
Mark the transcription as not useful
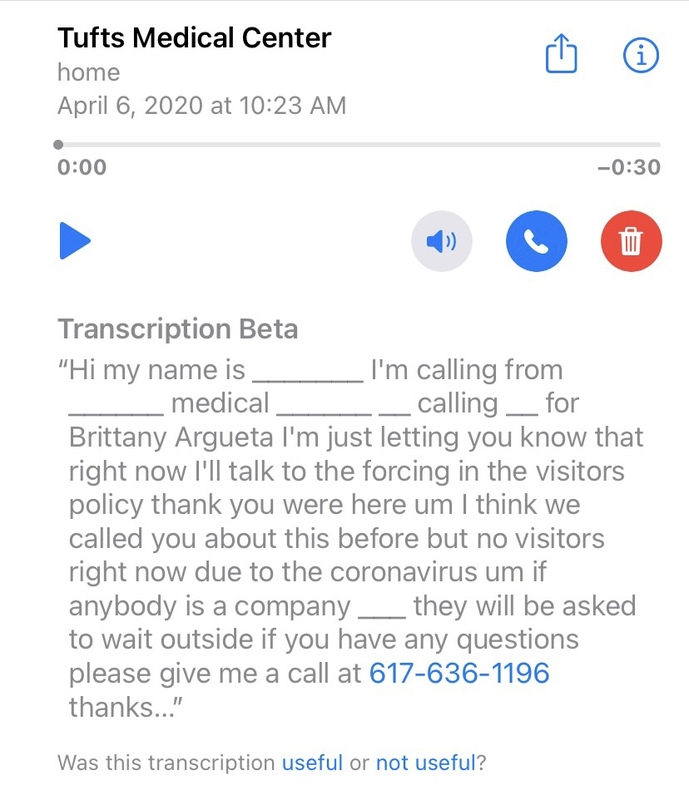coord(425,763)
